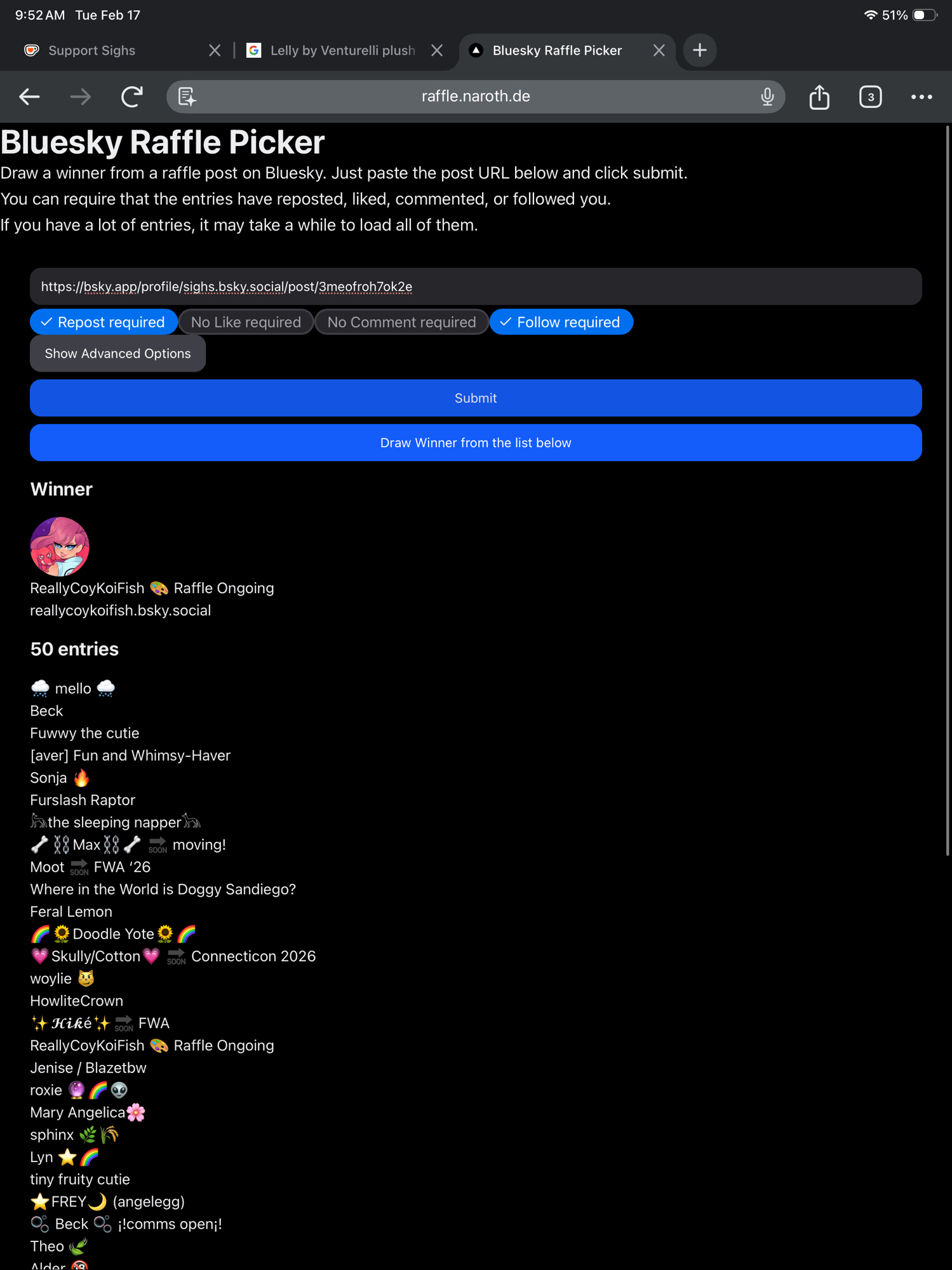Enable the Comment required option

401,322
